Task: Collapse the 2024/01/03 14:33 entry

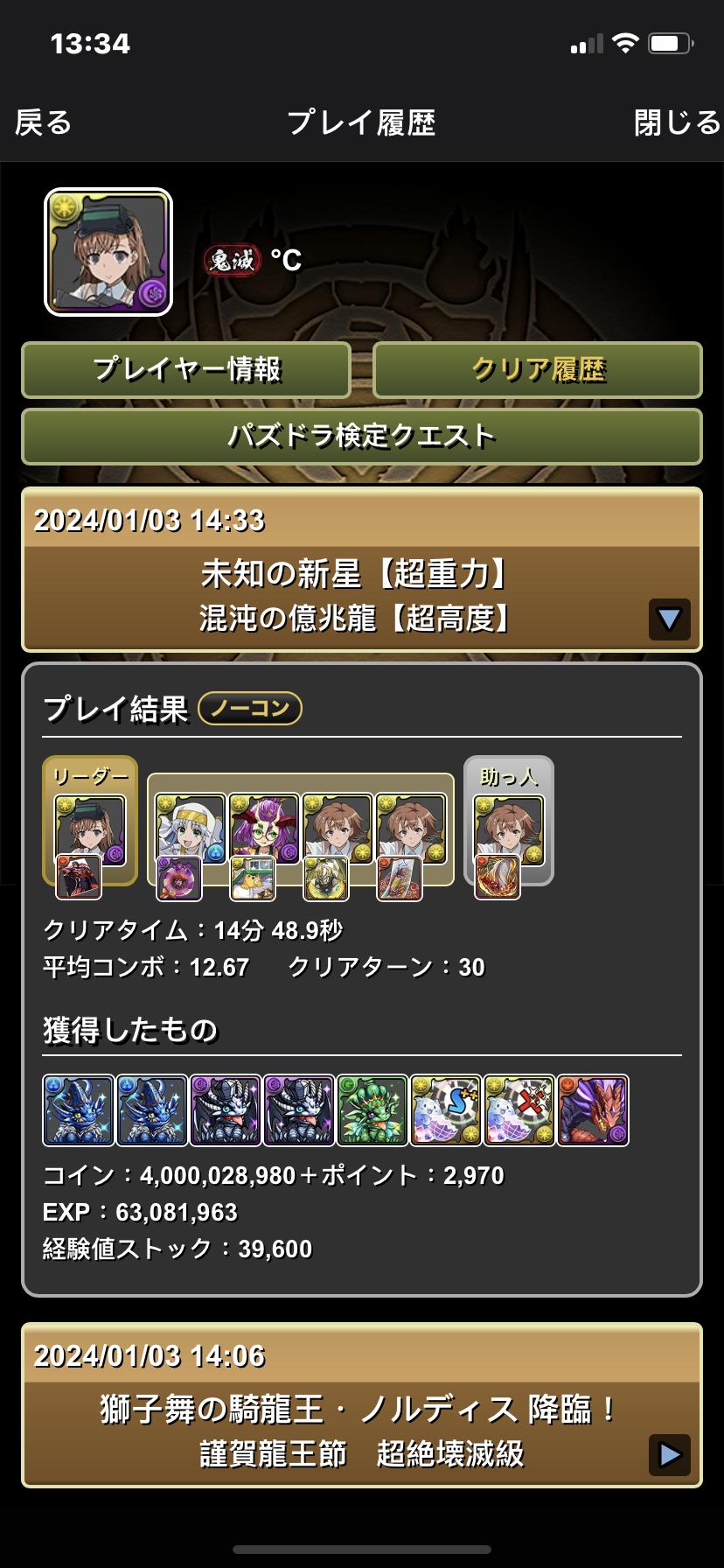Action: 669,619
